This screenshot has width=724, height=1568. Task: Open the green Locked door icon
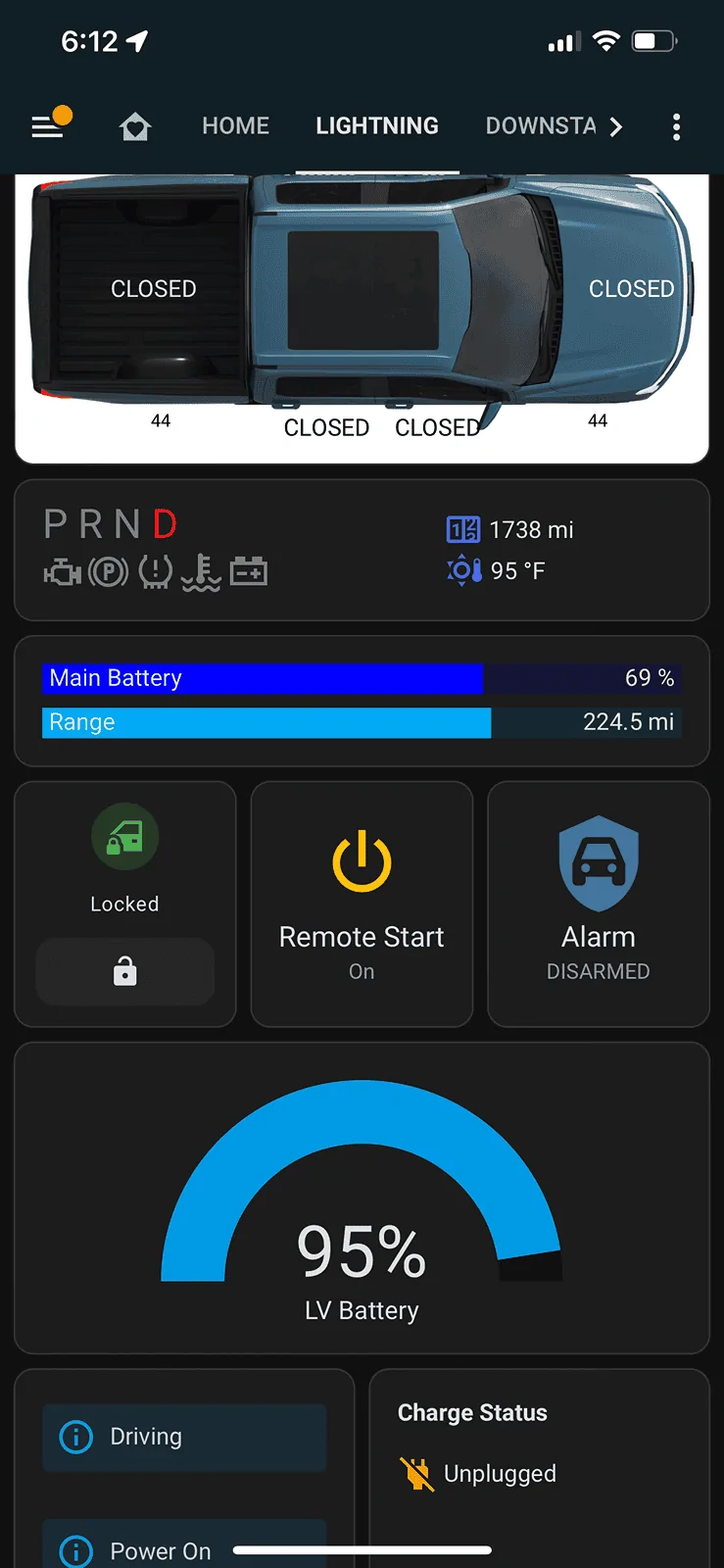(124, 837)
